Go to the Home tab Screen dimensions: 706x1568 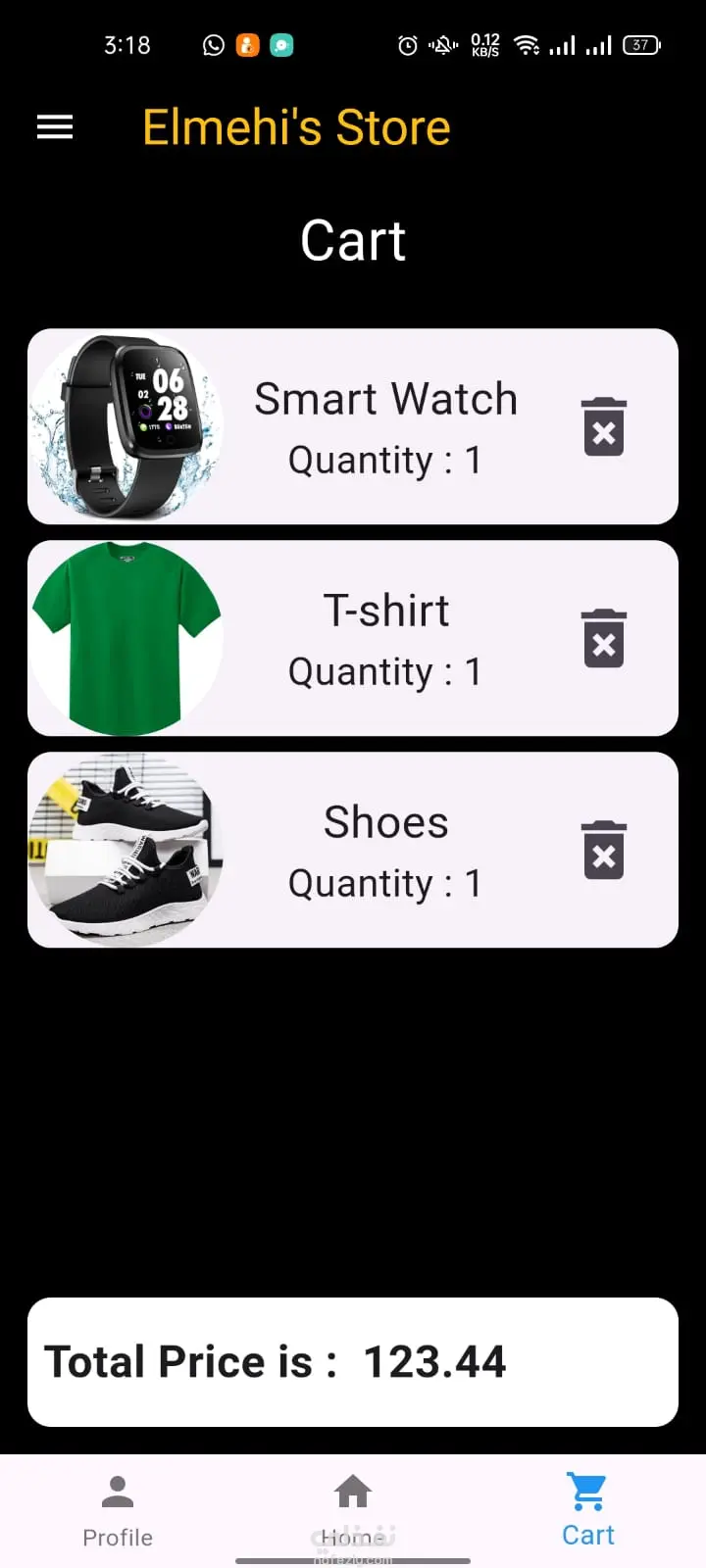pyautogui.click(x=353, y=1510)
